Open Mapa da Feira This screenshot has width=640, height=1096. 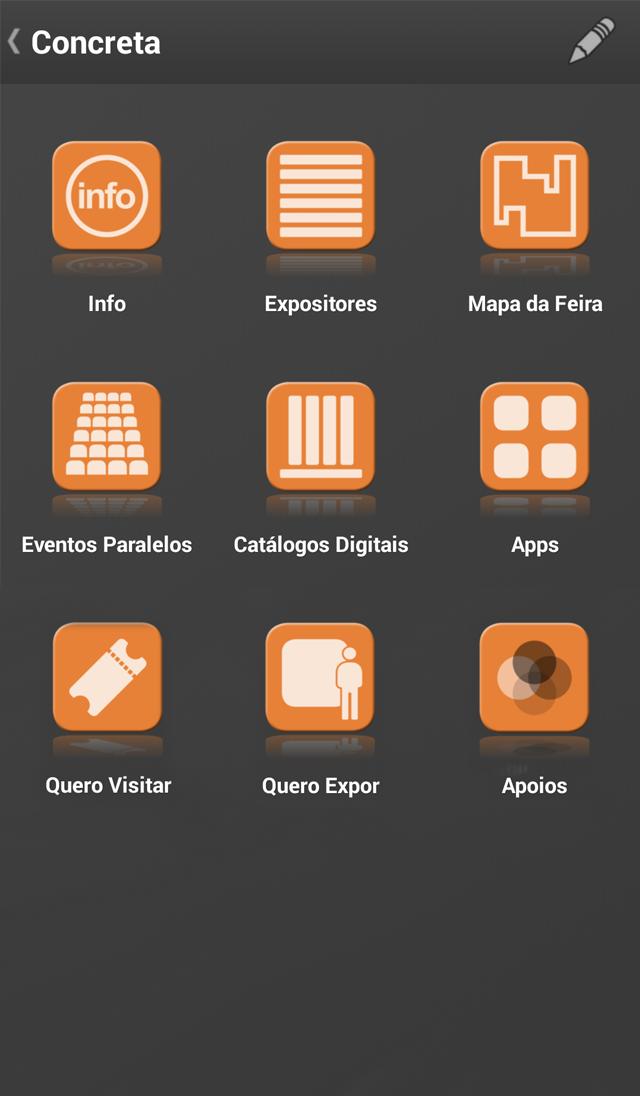pos(534,196)
